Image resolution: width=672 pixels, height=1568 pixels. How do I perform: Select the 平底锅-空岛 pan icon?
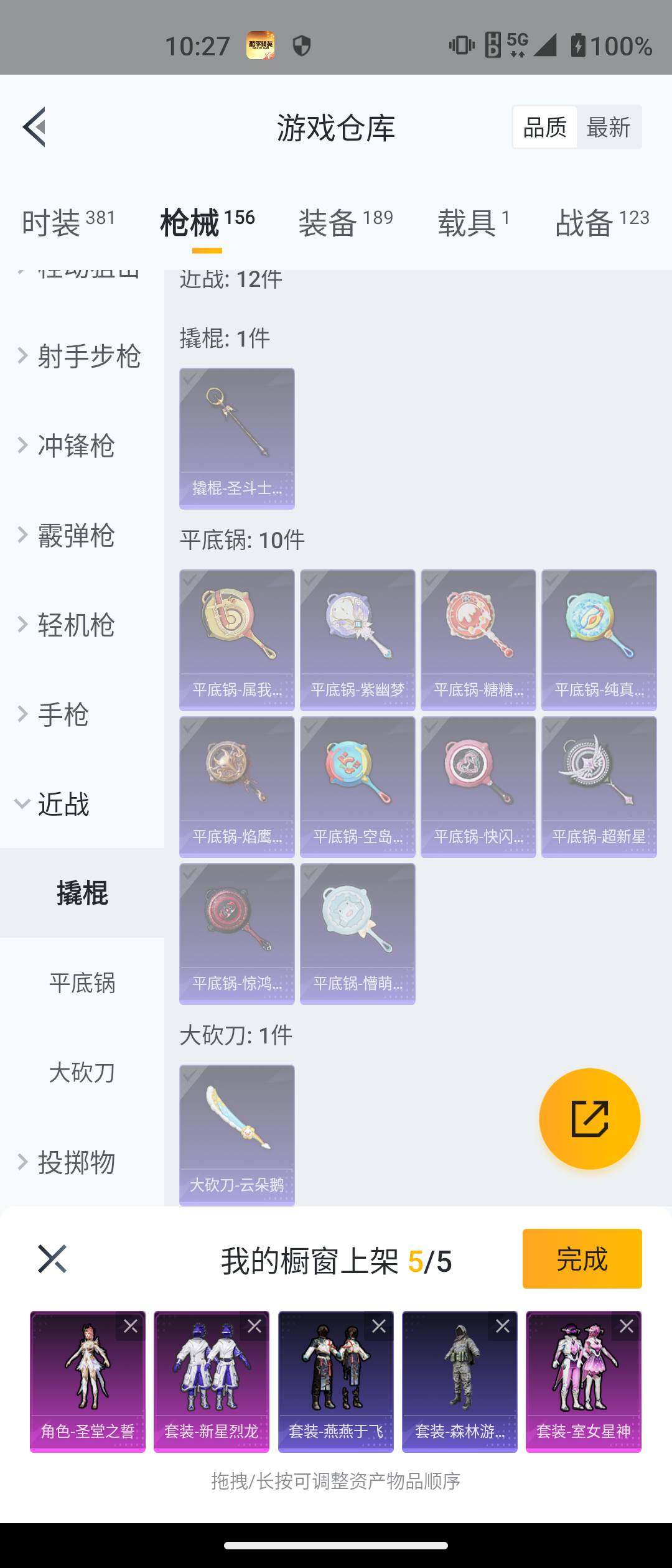(357, 781)
